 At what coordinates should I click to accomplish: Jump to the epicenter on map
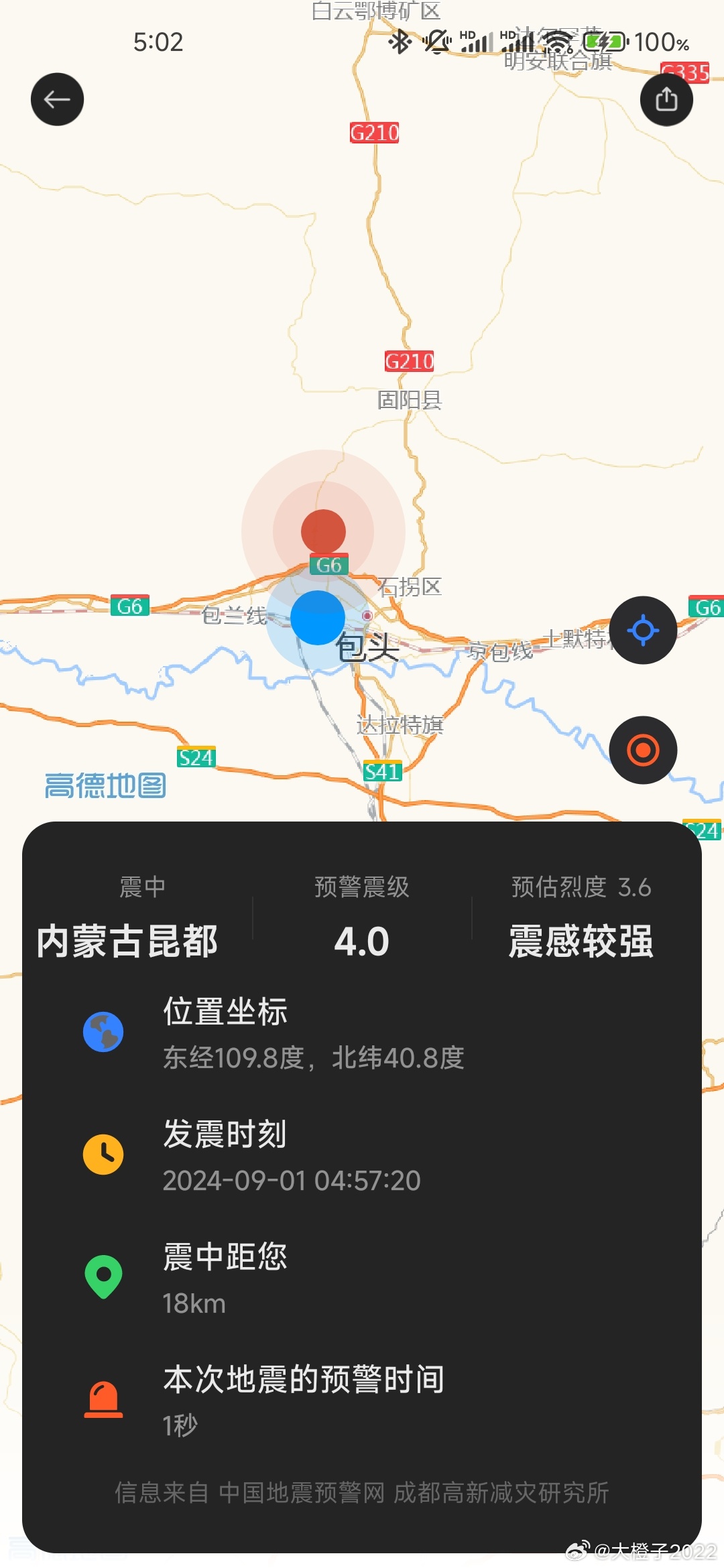[643, 750]
